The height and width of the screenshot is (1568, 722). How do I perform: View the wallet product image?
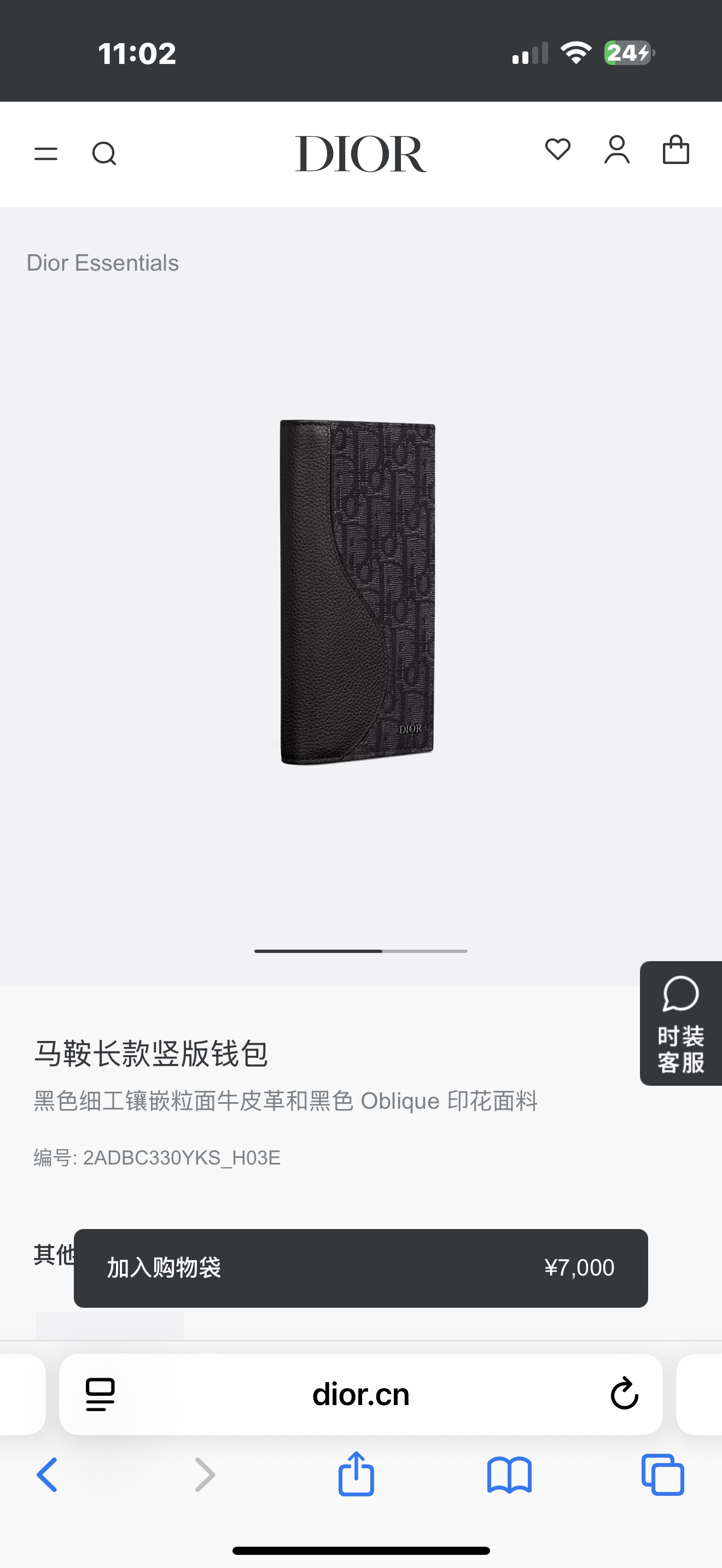click(x=358, y=592)
